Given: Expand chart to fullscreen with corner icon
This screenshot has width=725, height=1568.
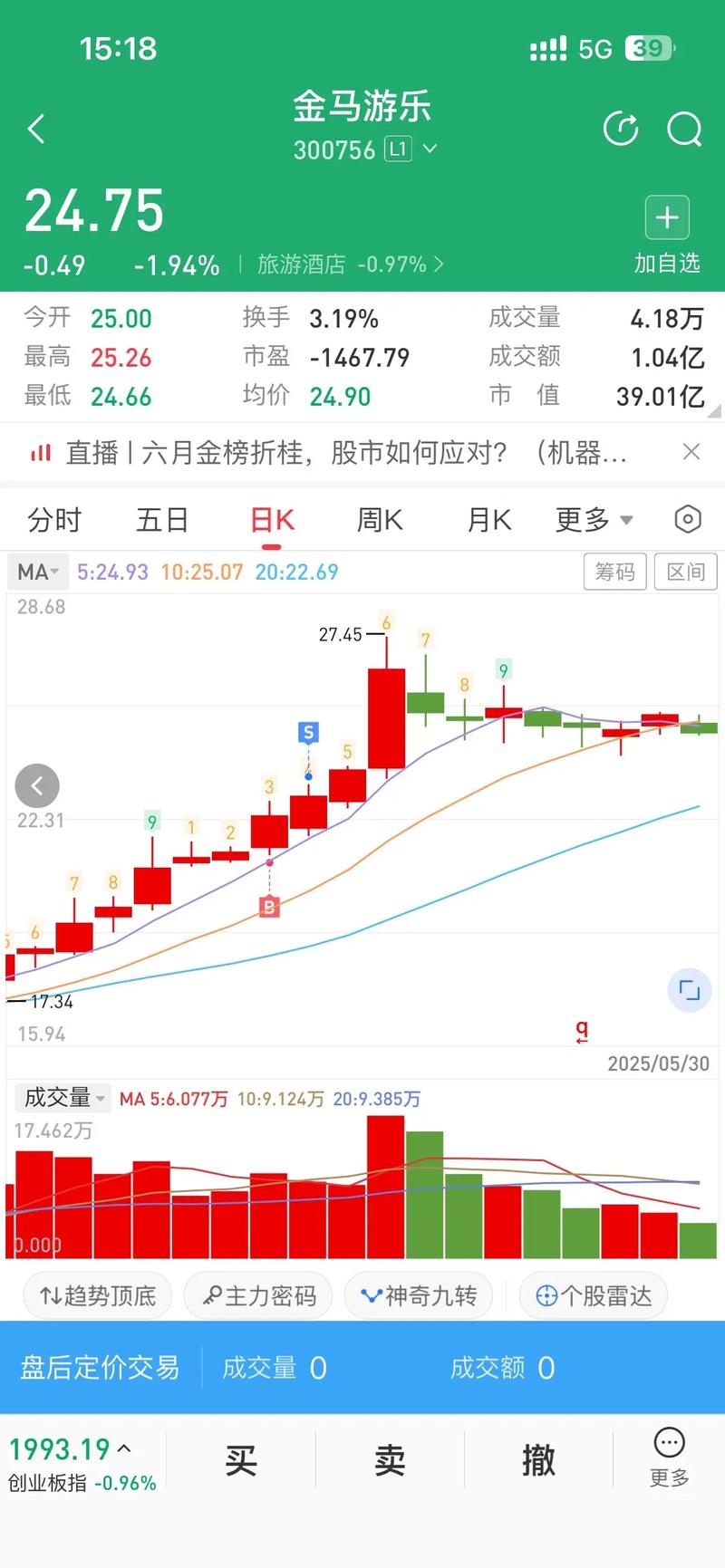Looking at the screenshot, I should (689, 991).
